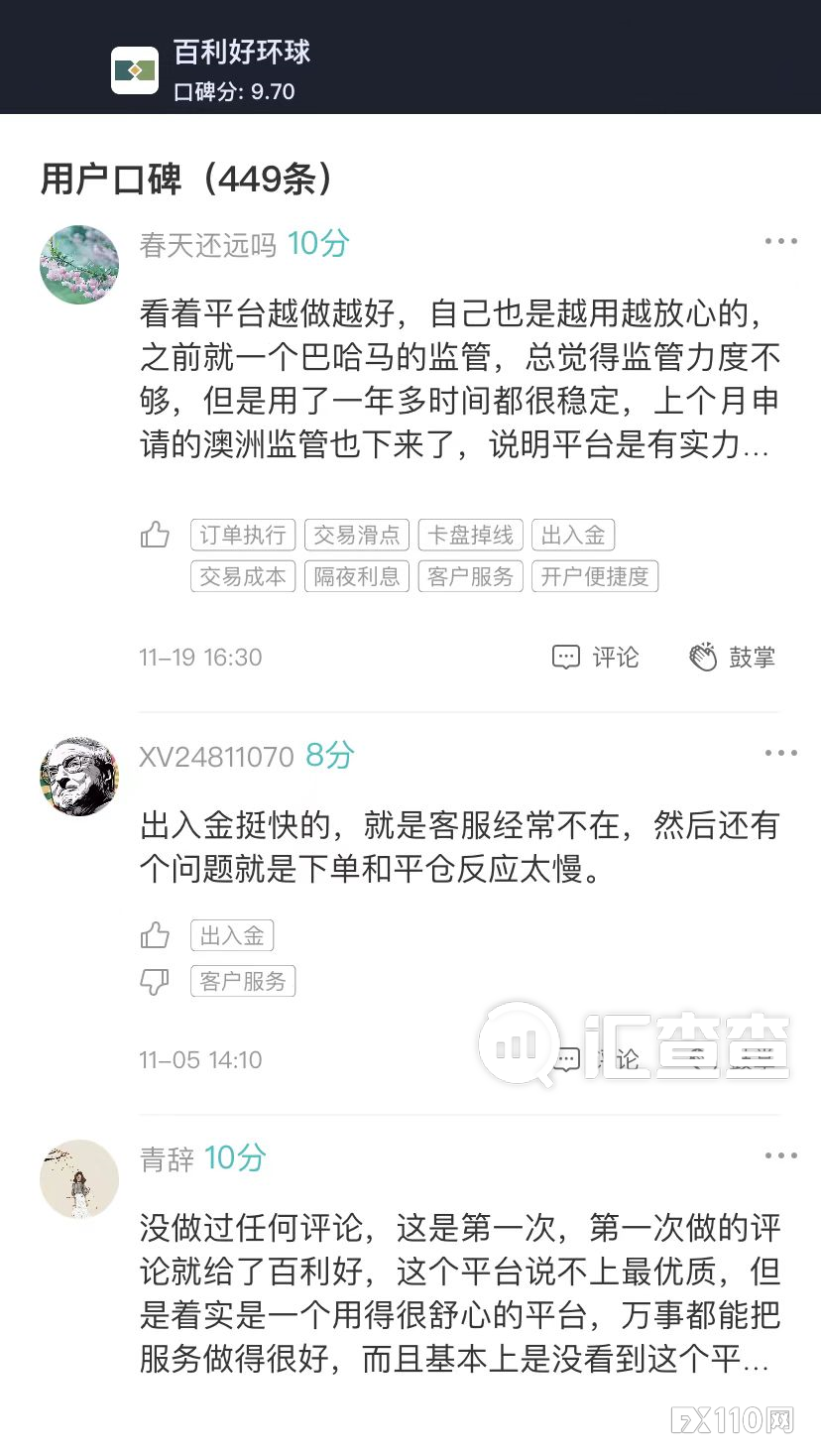Click 青辞's profile avatar picture
Viewport: 821px width, 1456px height.
coord(78,1178)
